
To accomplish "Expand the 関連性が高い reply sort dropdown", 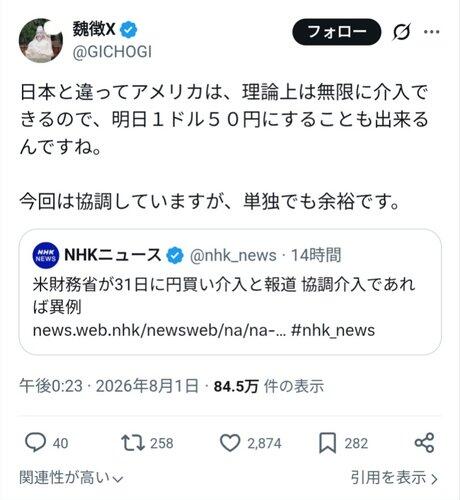I will click(71, 478).
